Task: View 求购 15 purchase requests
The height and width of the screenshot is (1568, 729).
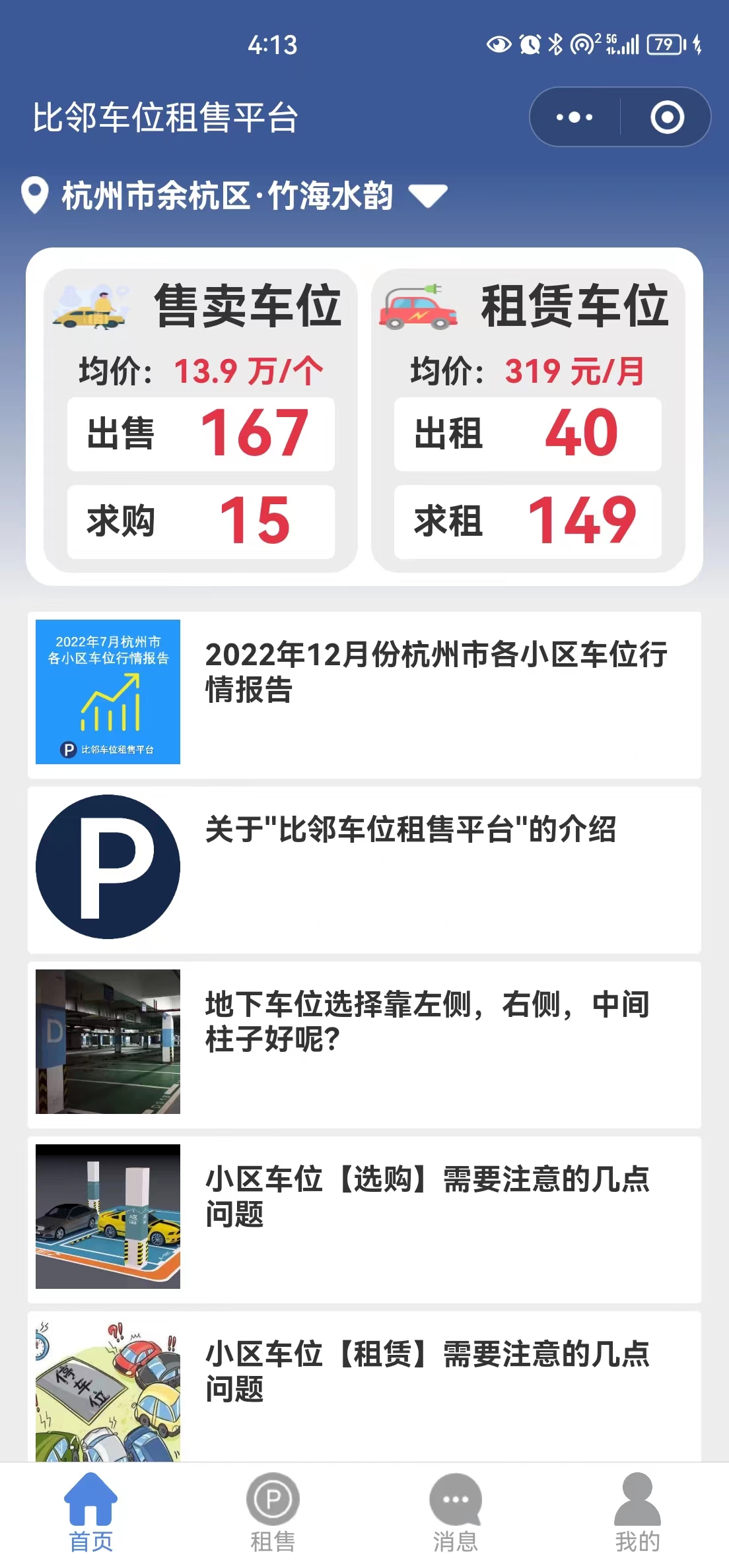Action: (x=201, y=521)
